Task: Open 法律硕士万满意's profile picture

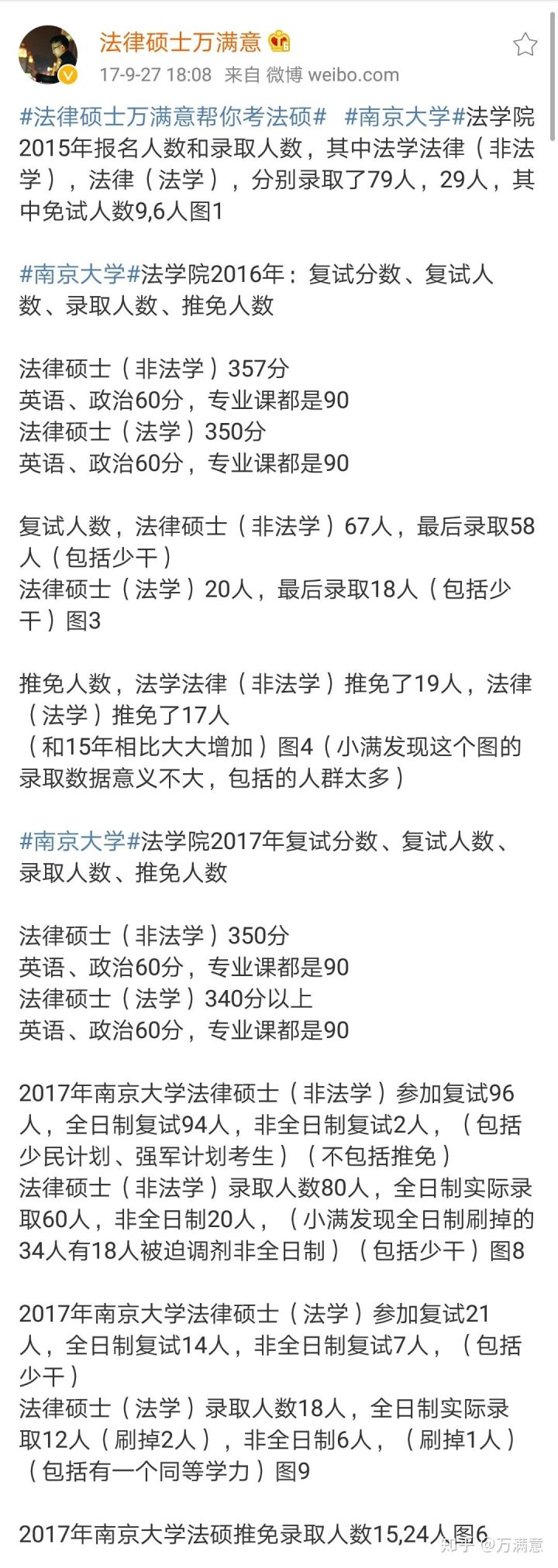Action: pos(48,54)
